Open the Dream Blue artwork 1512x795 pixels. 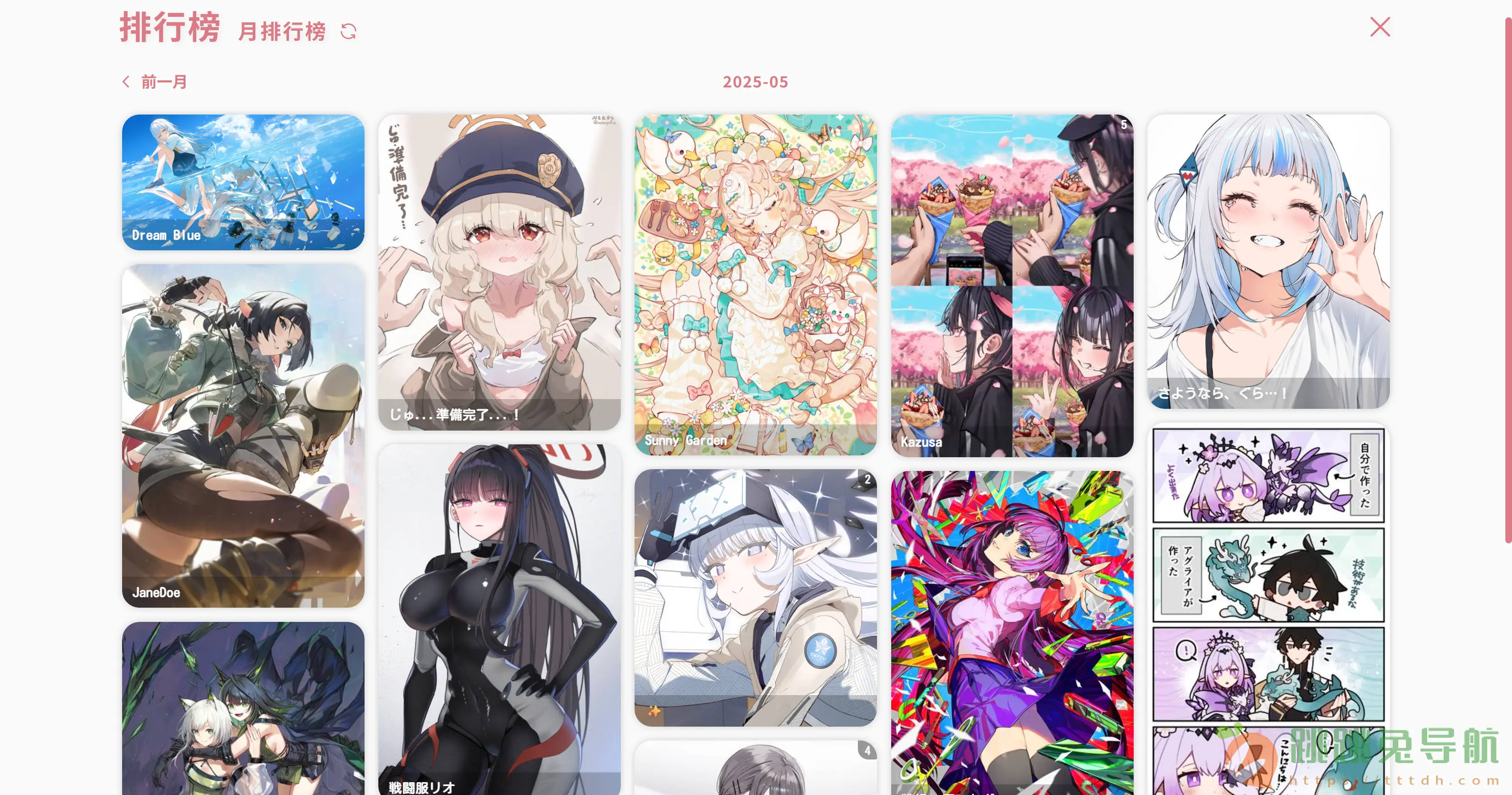tap(243, 182)
